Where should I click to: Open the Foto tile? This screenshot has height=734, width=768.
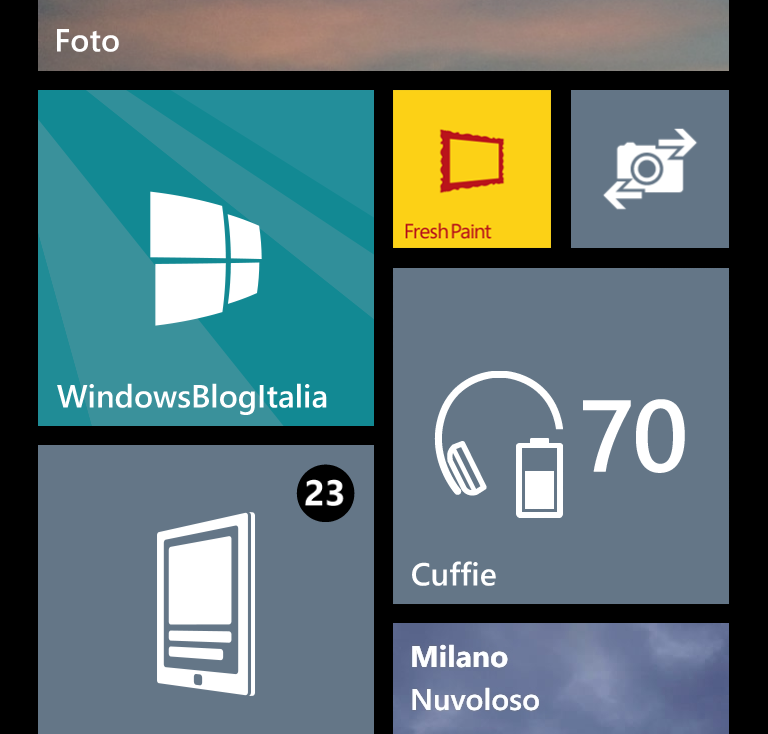[x=383, y=35]
